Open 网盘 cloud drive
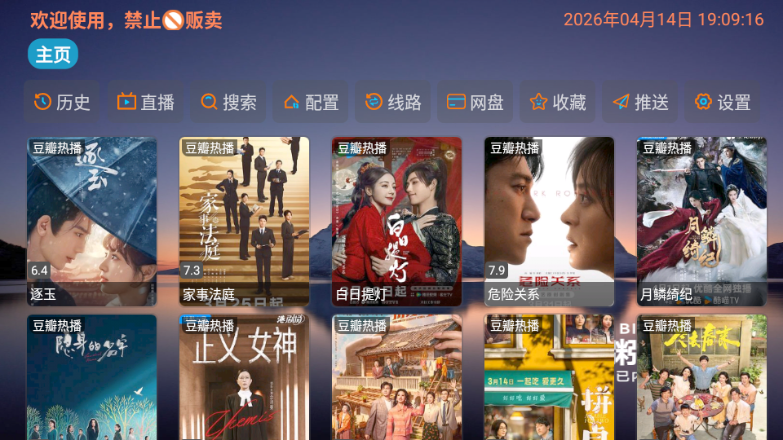This screenshot has width=783, height=440. coord(476,102)
